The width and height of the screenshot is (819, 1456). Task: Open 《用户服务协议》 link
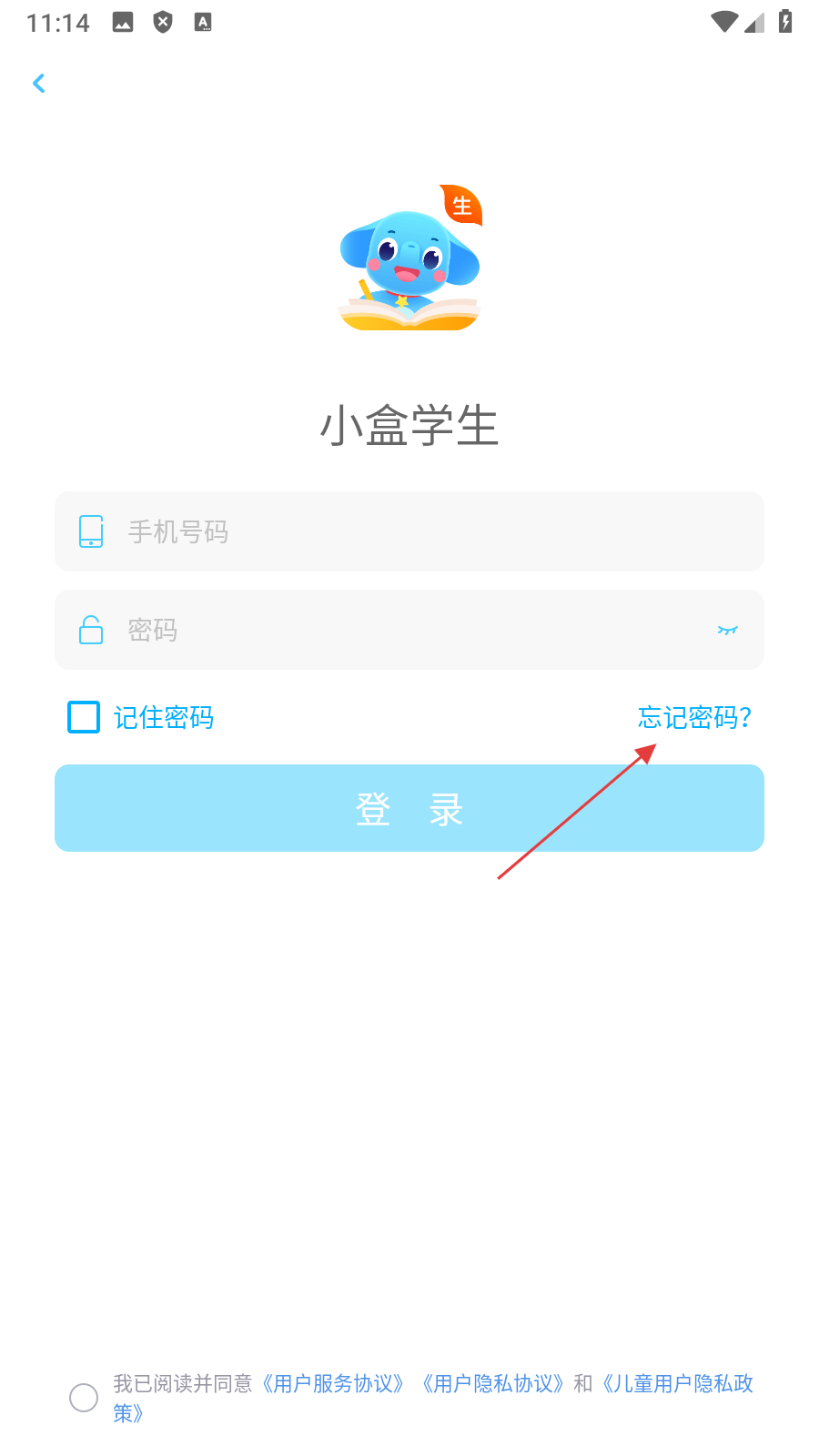(x=333, y=1384)
